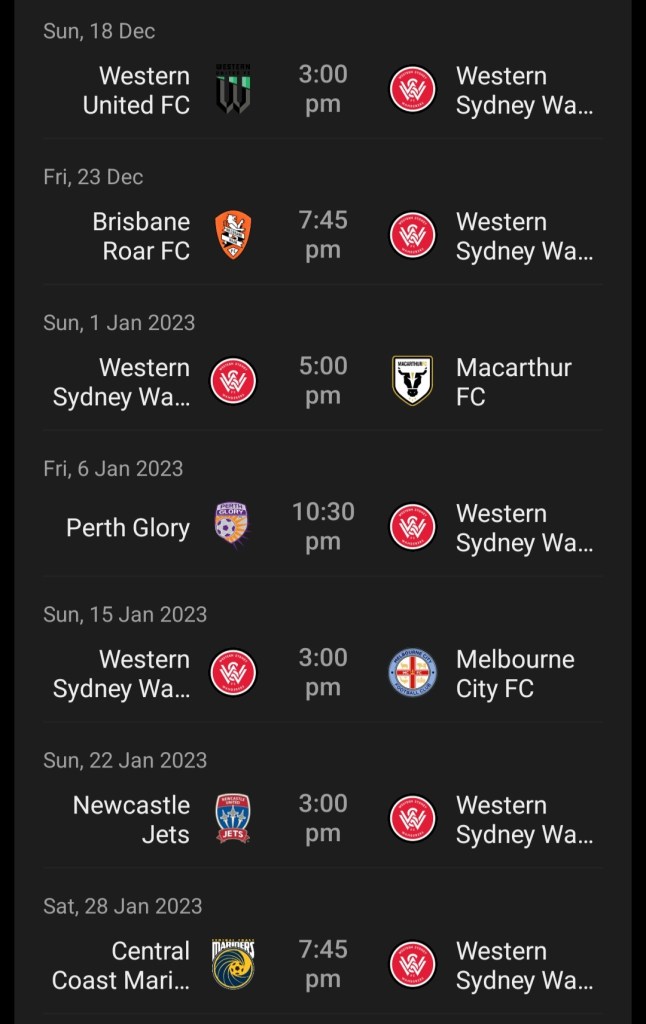Open the Western United vs Western Sydney match
Screen dimensions: 646x1024
click(x=322, y=90)
